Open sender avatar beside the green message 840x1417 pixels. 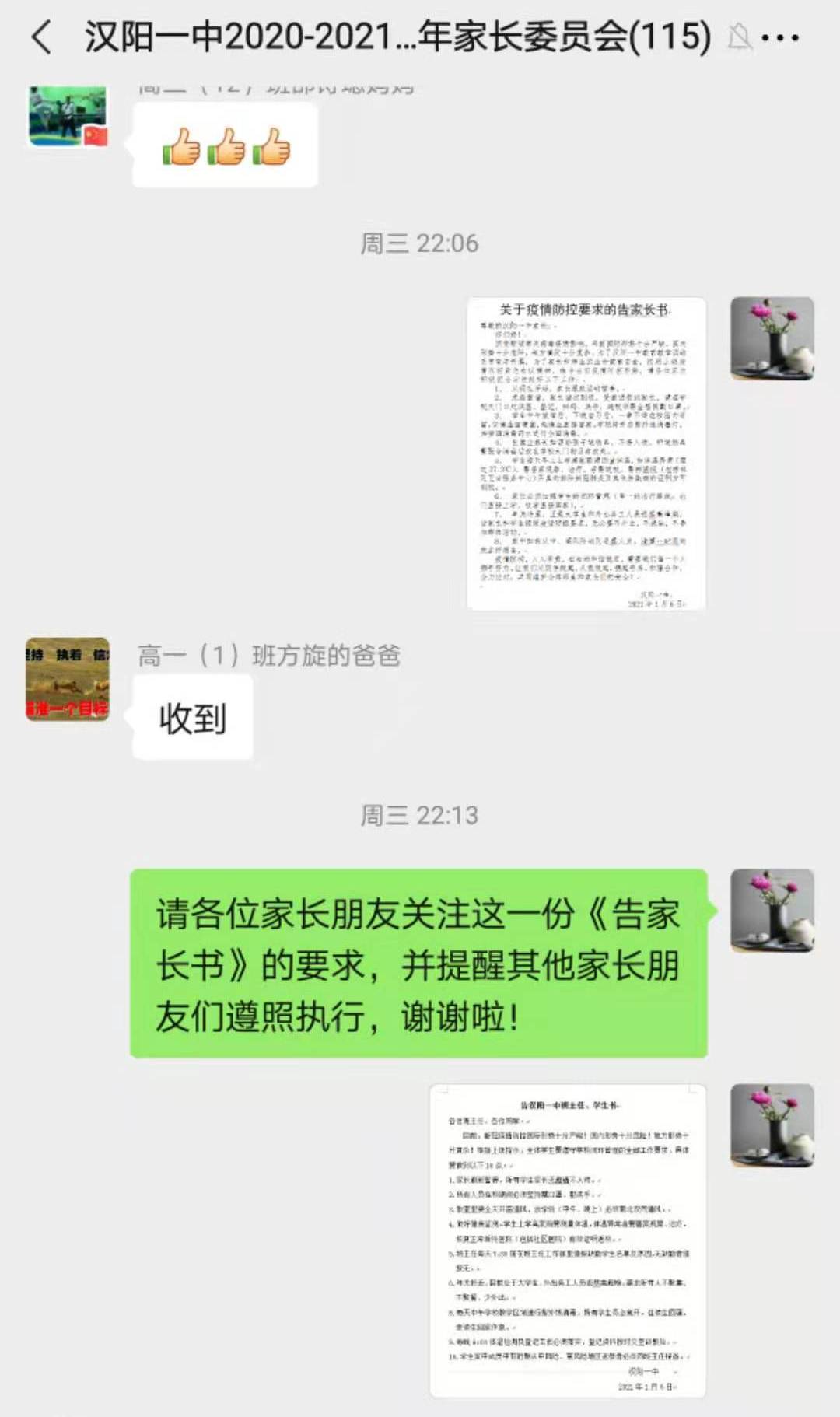tap(772, 911)
